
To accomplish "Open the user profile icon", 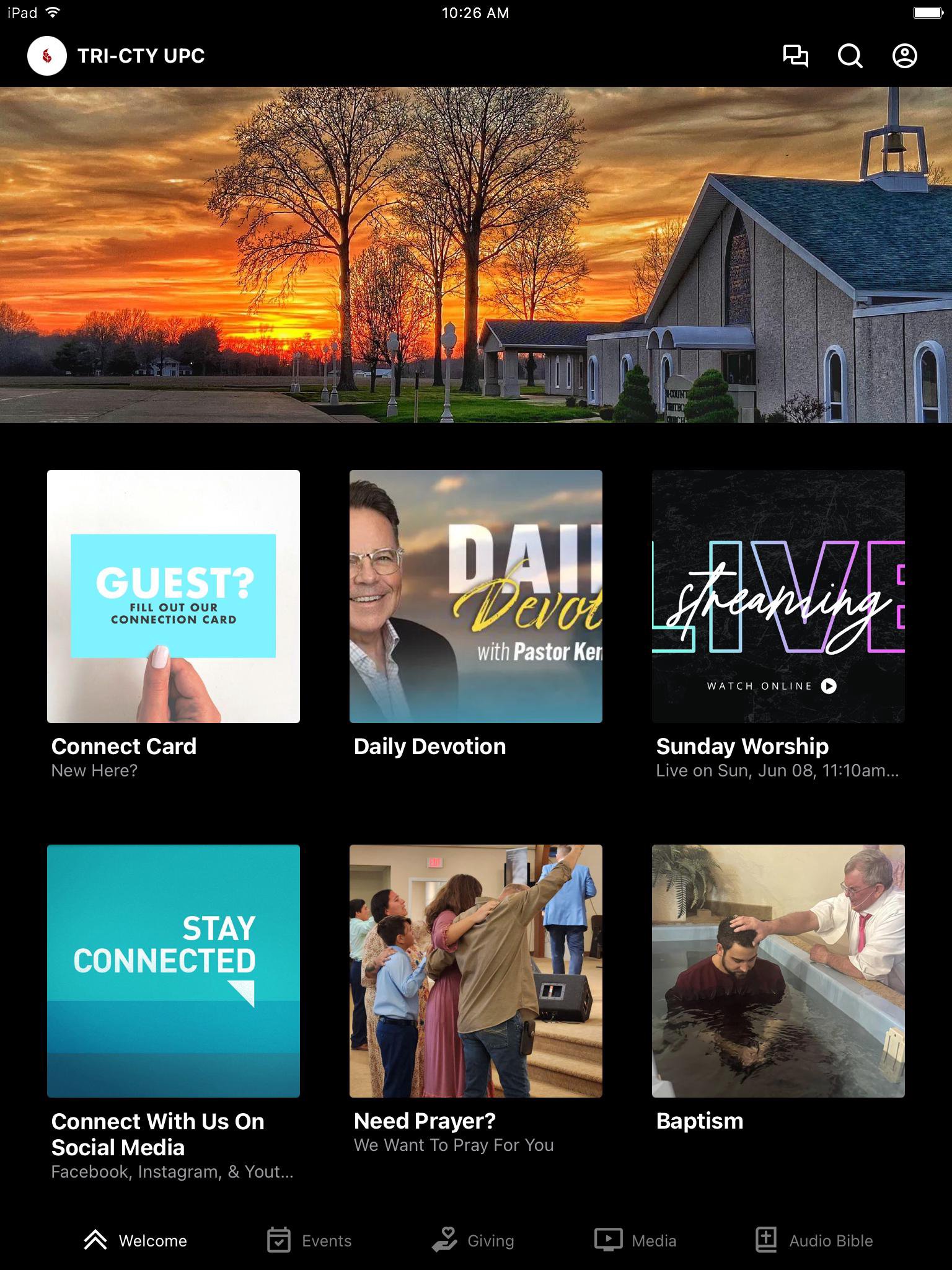I will (904, 56).
